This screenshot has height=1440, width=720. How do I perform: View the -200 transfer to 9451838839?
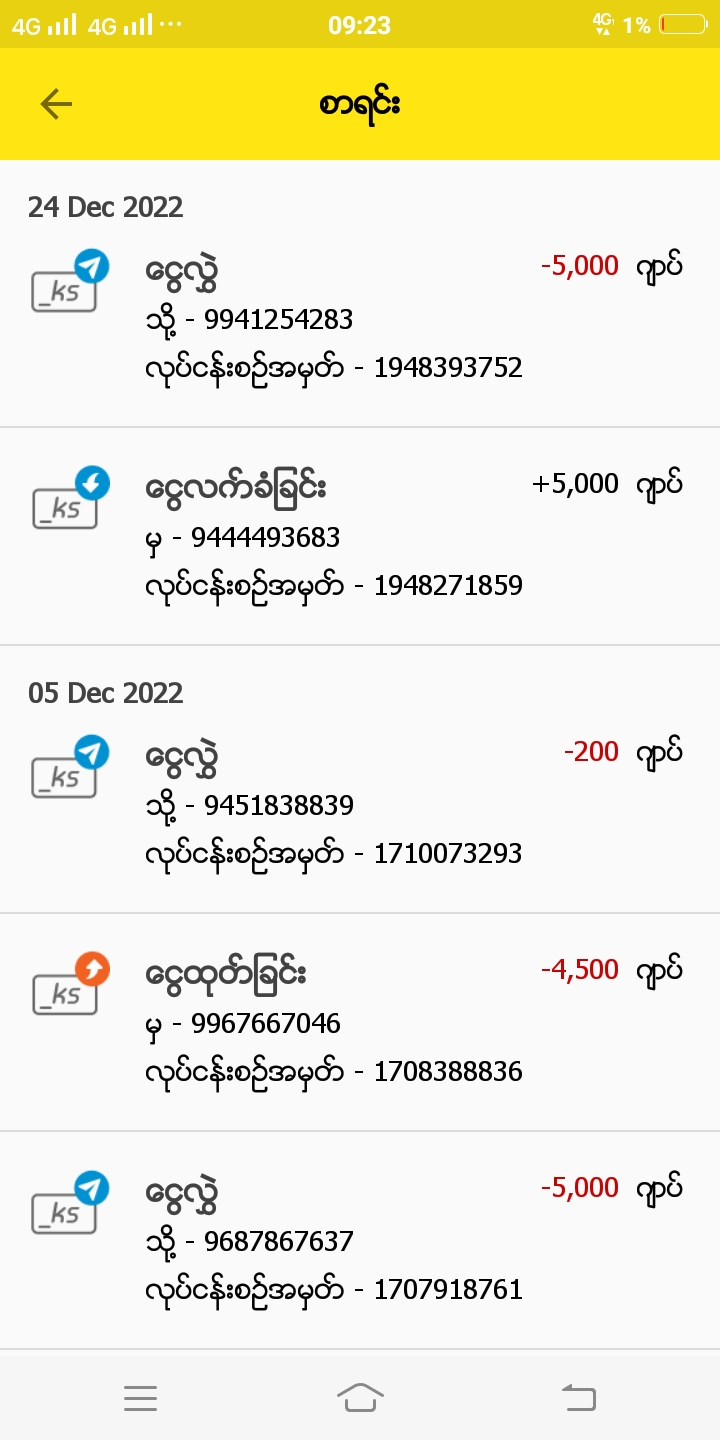(x=360, y=805)
